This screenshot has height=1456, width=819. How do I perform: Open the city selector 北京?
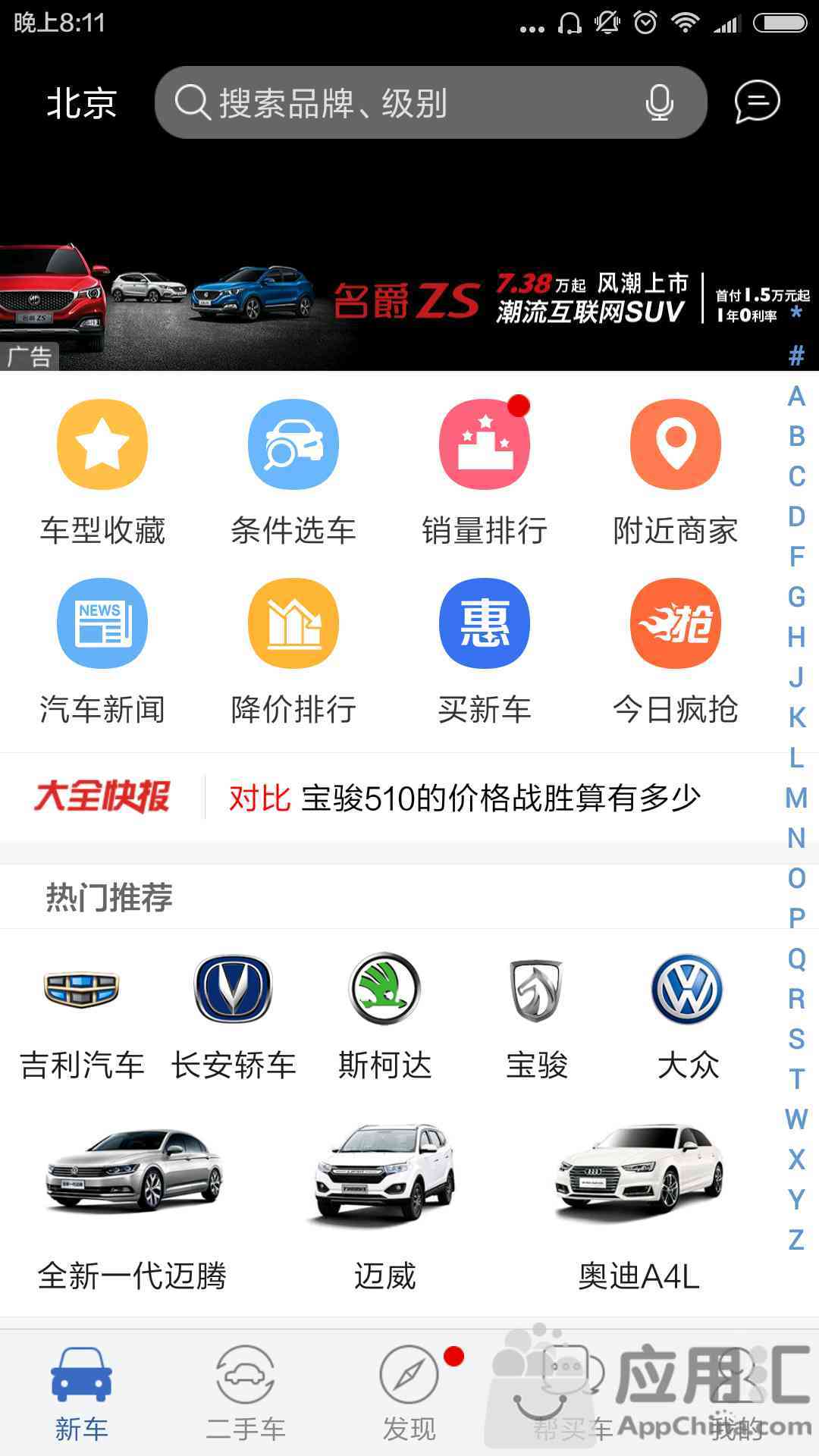pyautogui.click(x=81, y=102)
